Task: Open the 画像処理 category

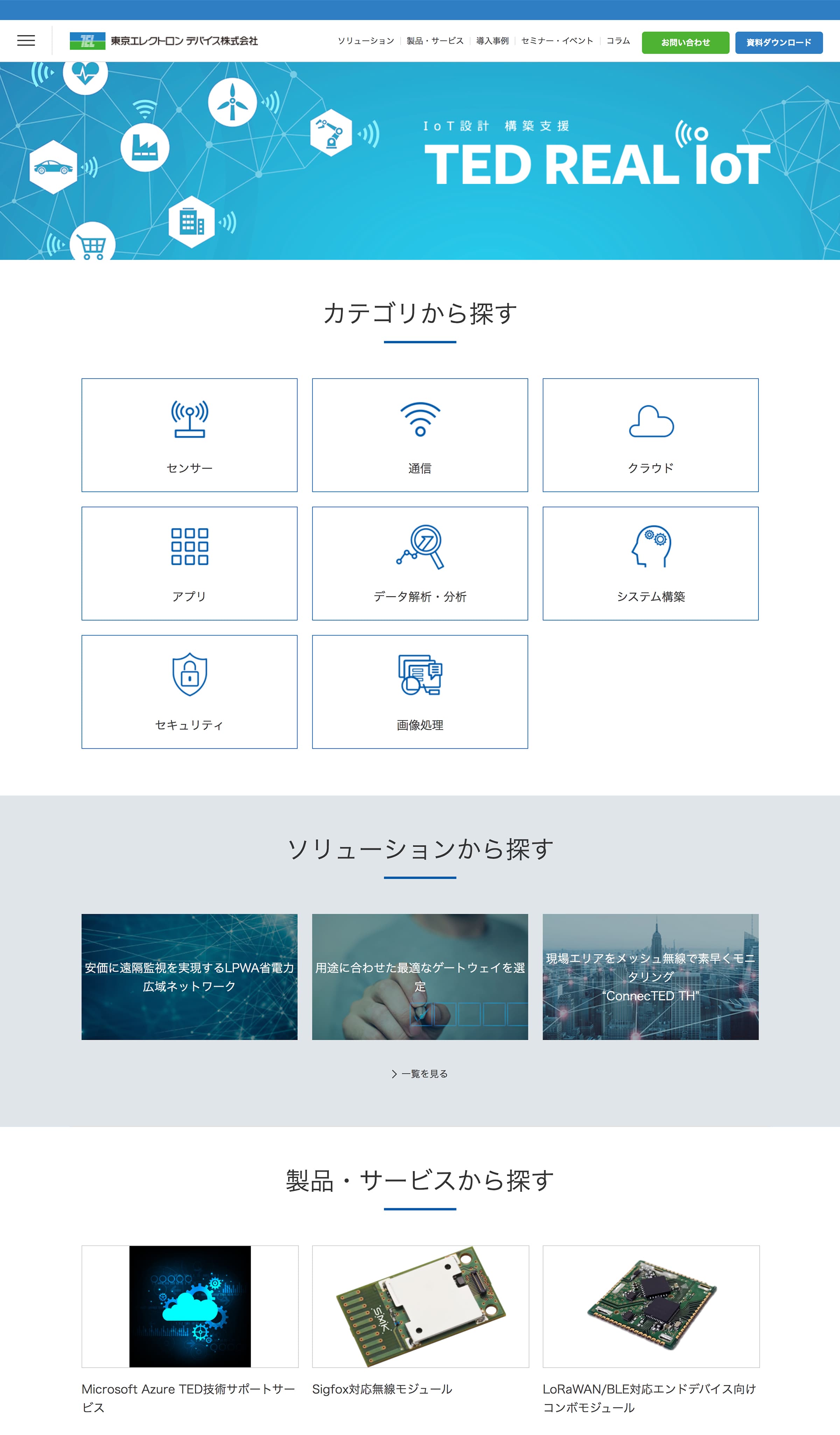Action: (x=420, y=691)
